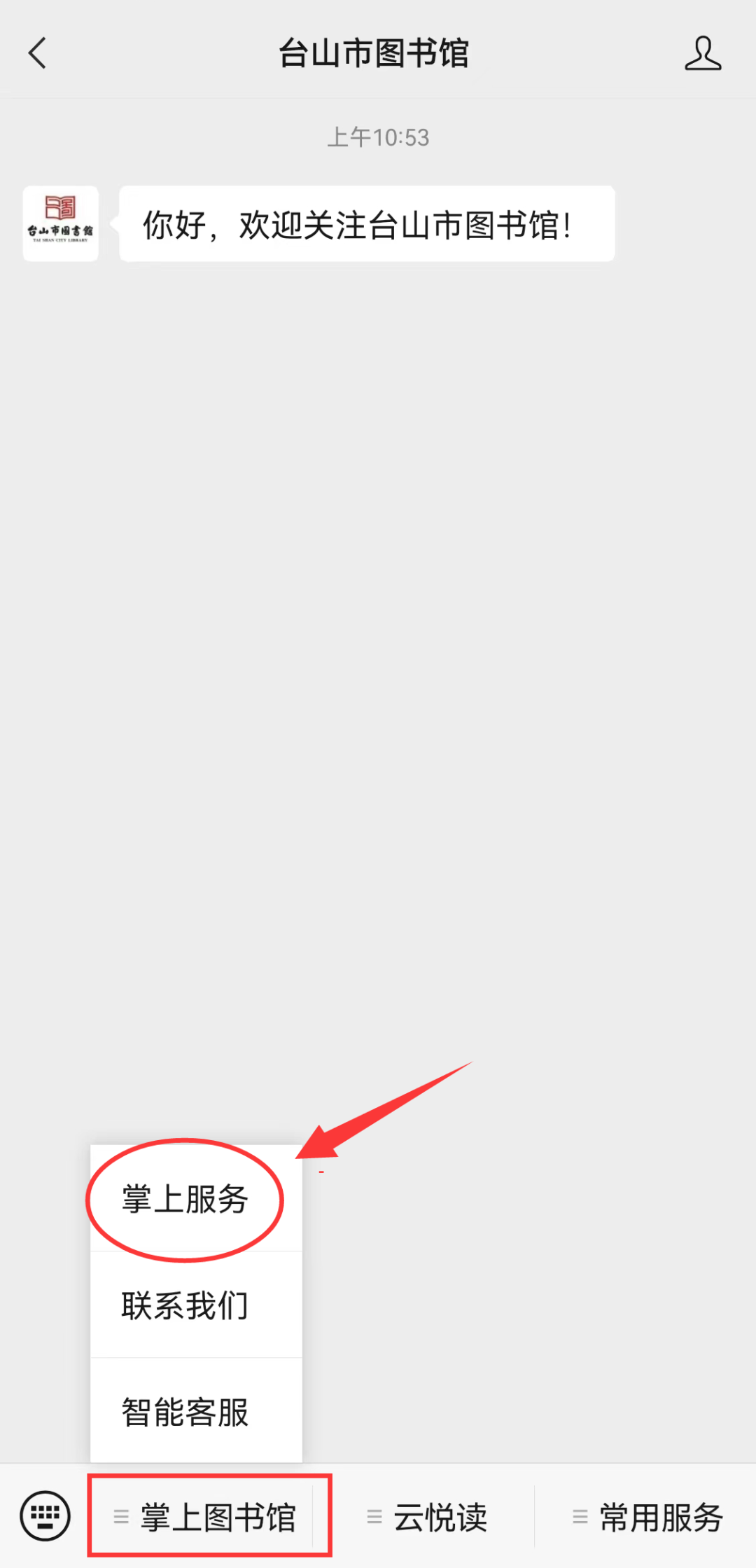Choose 联系我们 in the popup menu
756x1568 pixels.
[185, 1305]
